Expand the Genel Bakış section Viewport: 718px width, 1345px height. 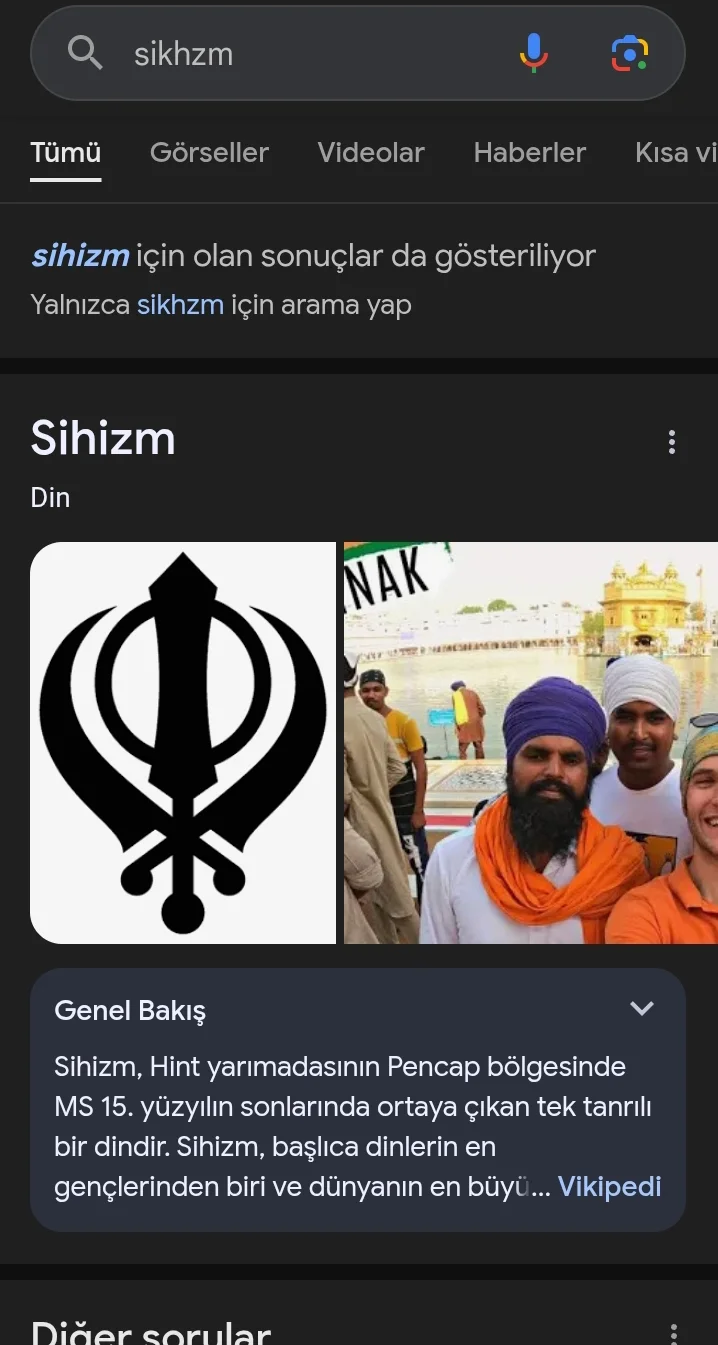pyautogui.click(x=642, y=1009)
